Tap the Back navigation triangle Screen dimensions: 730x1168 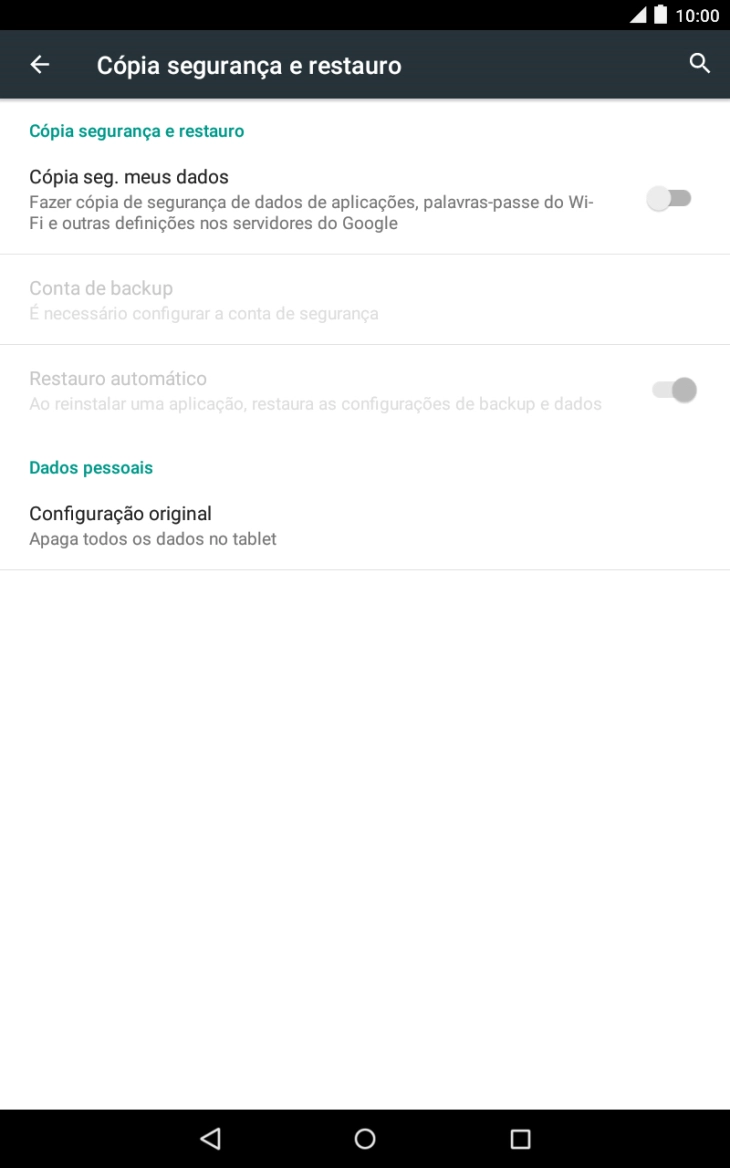point(210,1136)
